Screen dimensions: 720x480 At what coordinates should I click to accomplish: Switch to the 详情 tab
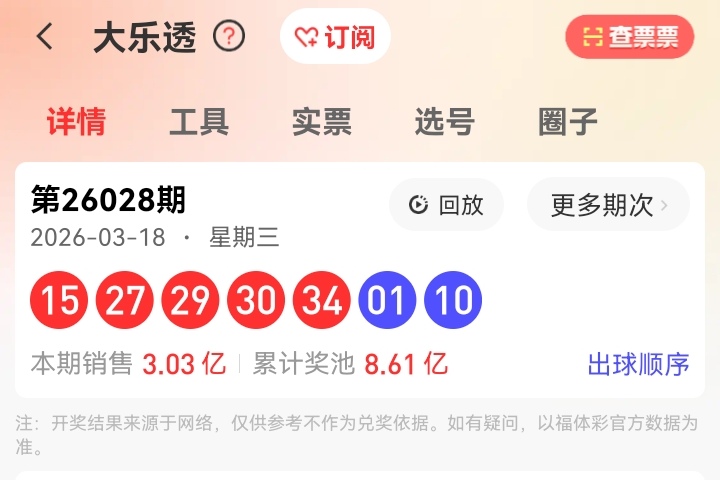click(76, 122)
